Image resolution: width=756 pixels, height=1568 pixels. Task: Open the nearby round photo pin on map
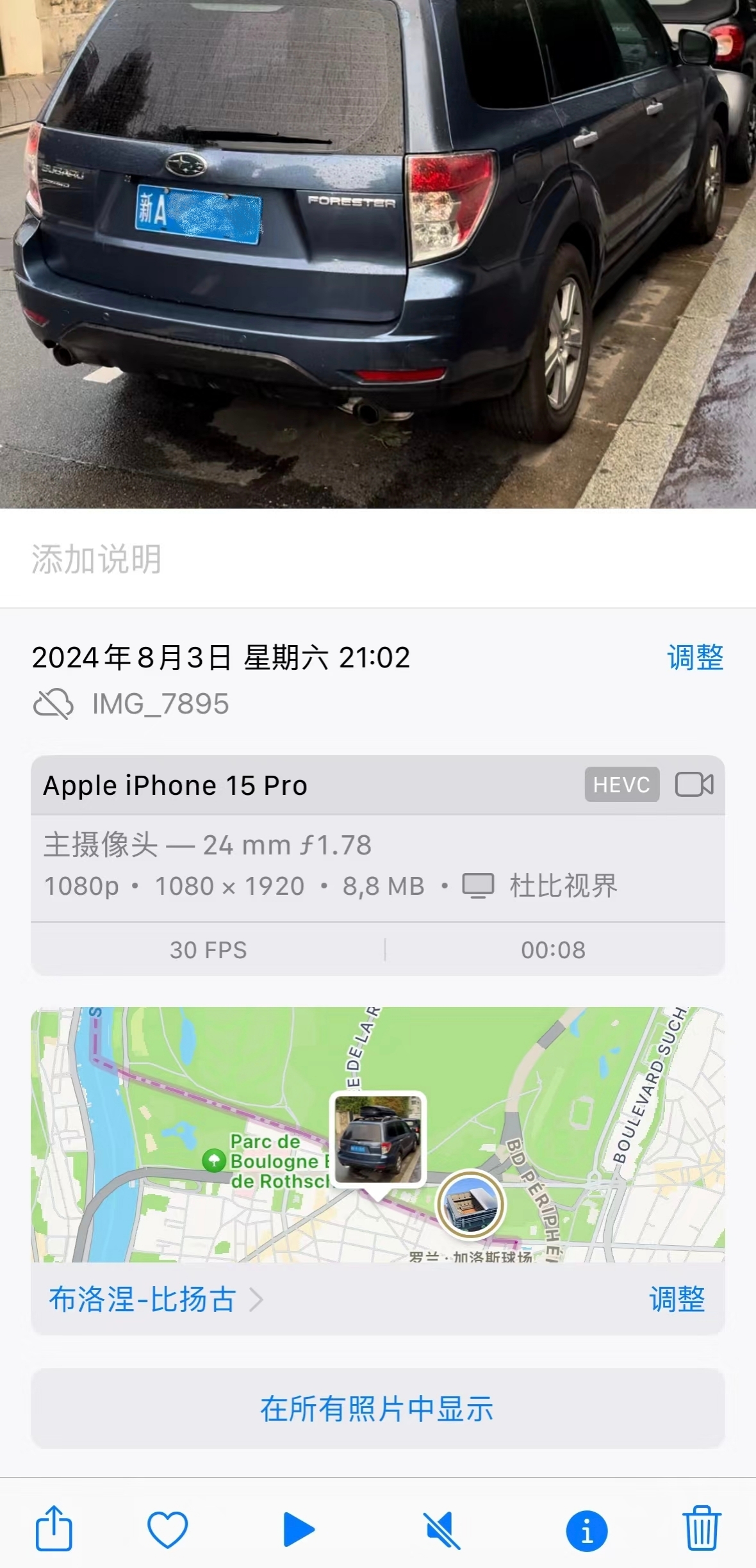pos(471,1204)
